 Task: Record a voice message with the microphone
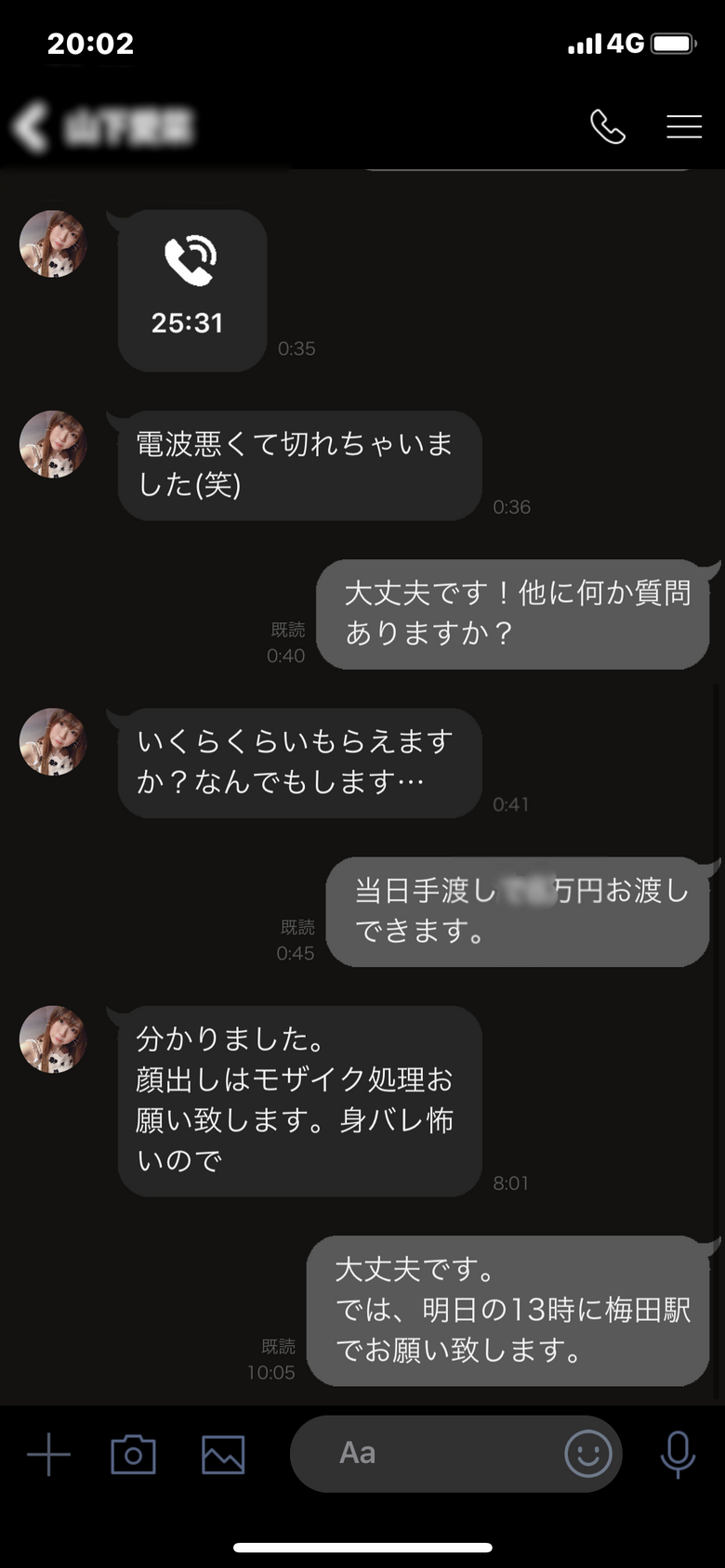(678, 1454)
